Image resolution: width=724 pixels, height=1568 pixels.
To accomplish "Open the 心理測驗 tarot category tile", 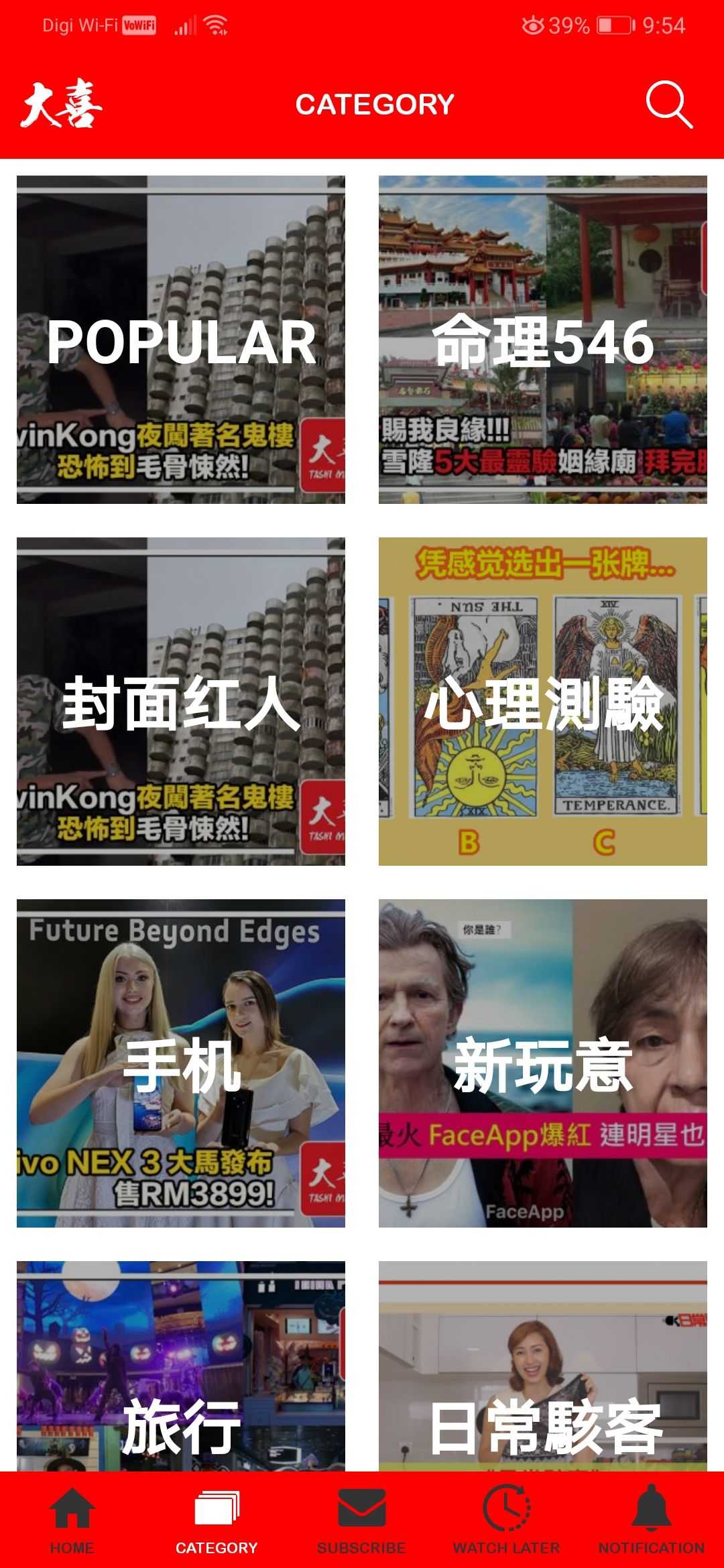I will [x=542, y=702].
